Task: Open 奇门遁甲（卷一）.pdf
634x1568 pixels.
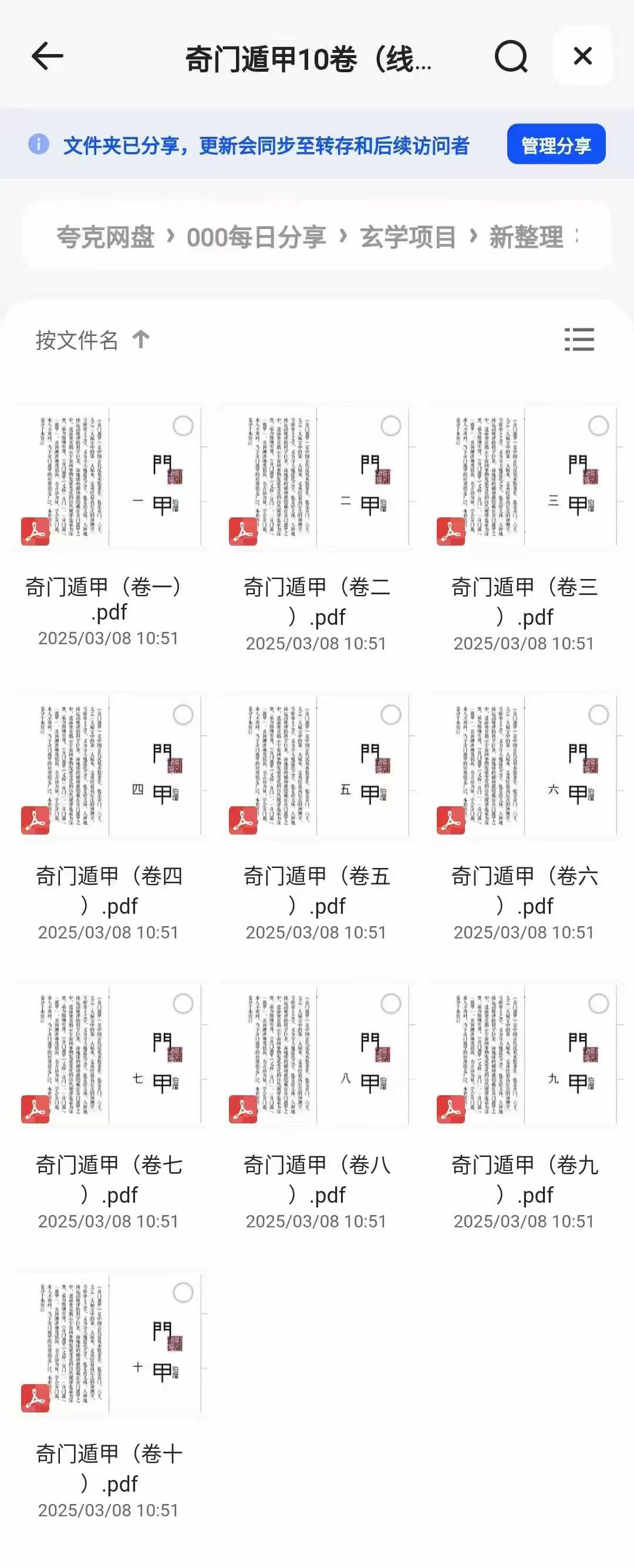Action: point(108,478)
